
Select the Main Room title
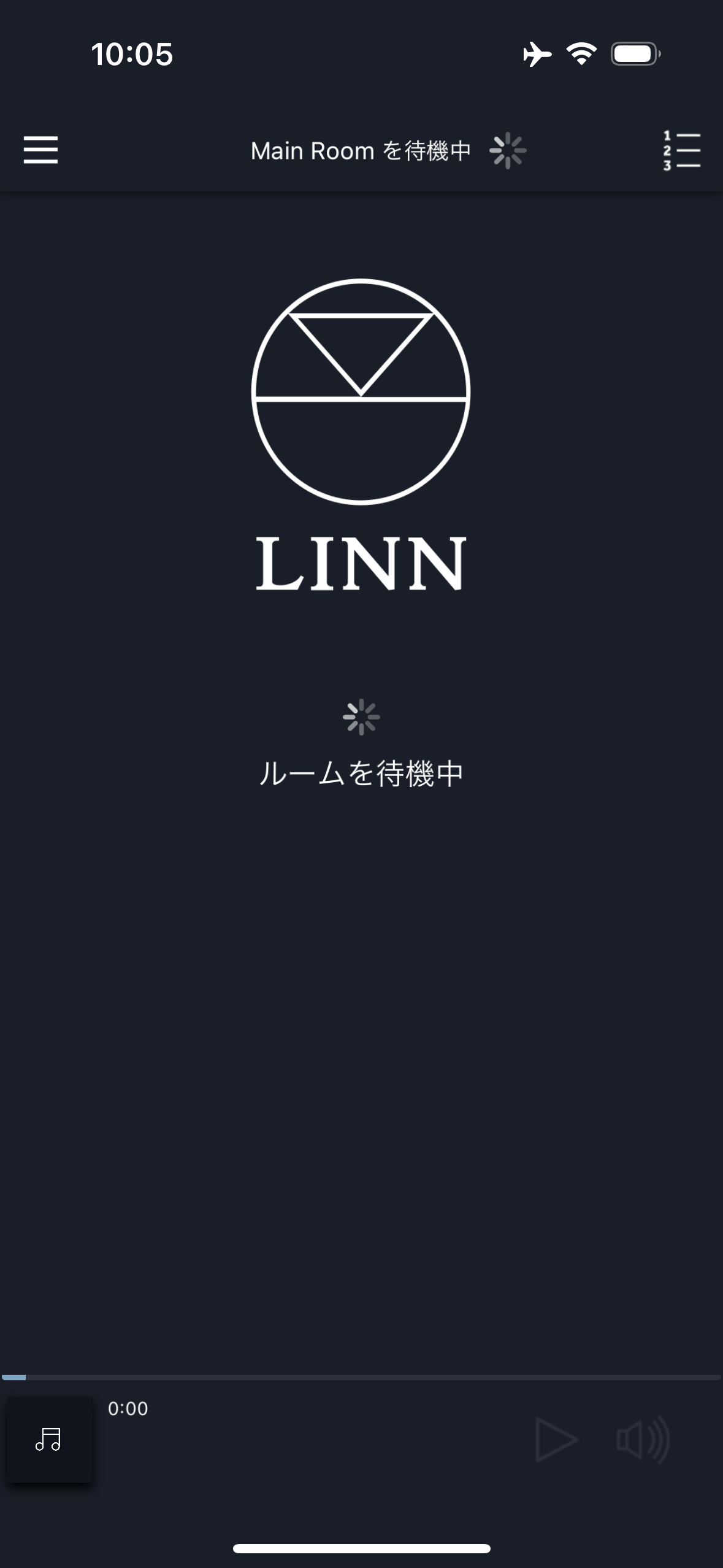point(361,151)
